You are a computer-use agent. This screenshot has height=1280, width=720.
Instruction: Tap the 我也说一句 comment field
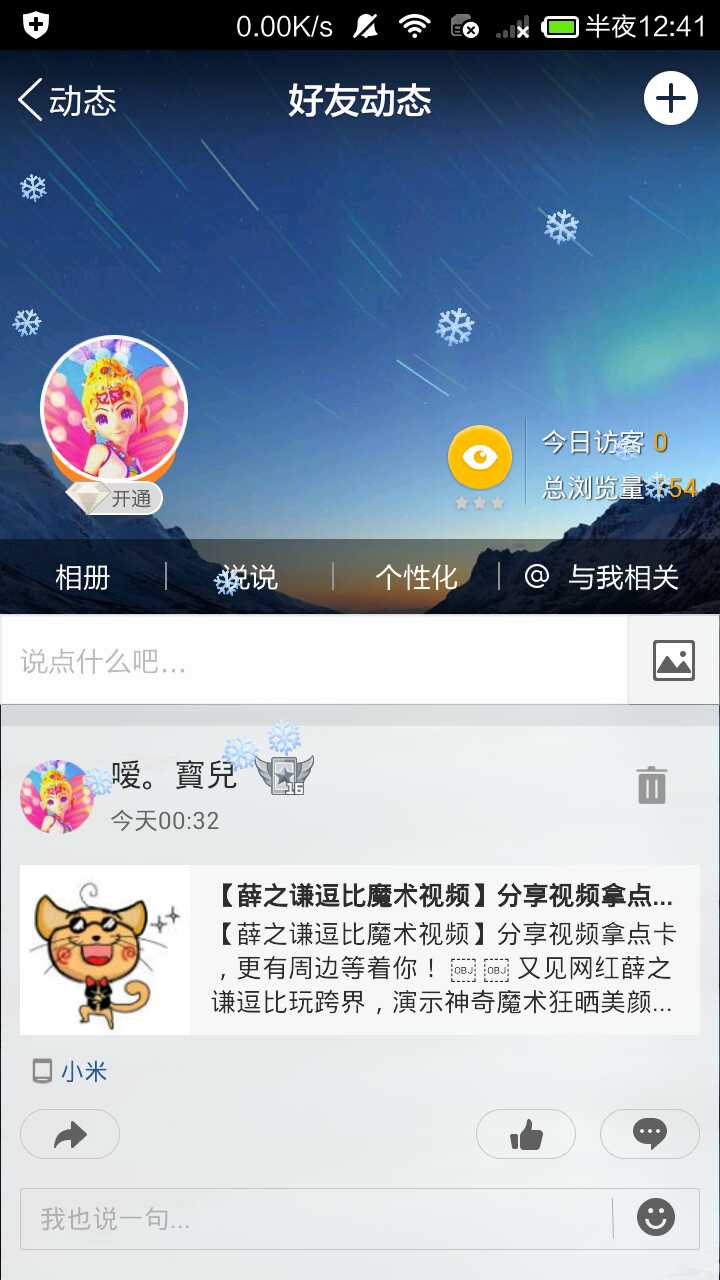click(x=315, y=1219)
